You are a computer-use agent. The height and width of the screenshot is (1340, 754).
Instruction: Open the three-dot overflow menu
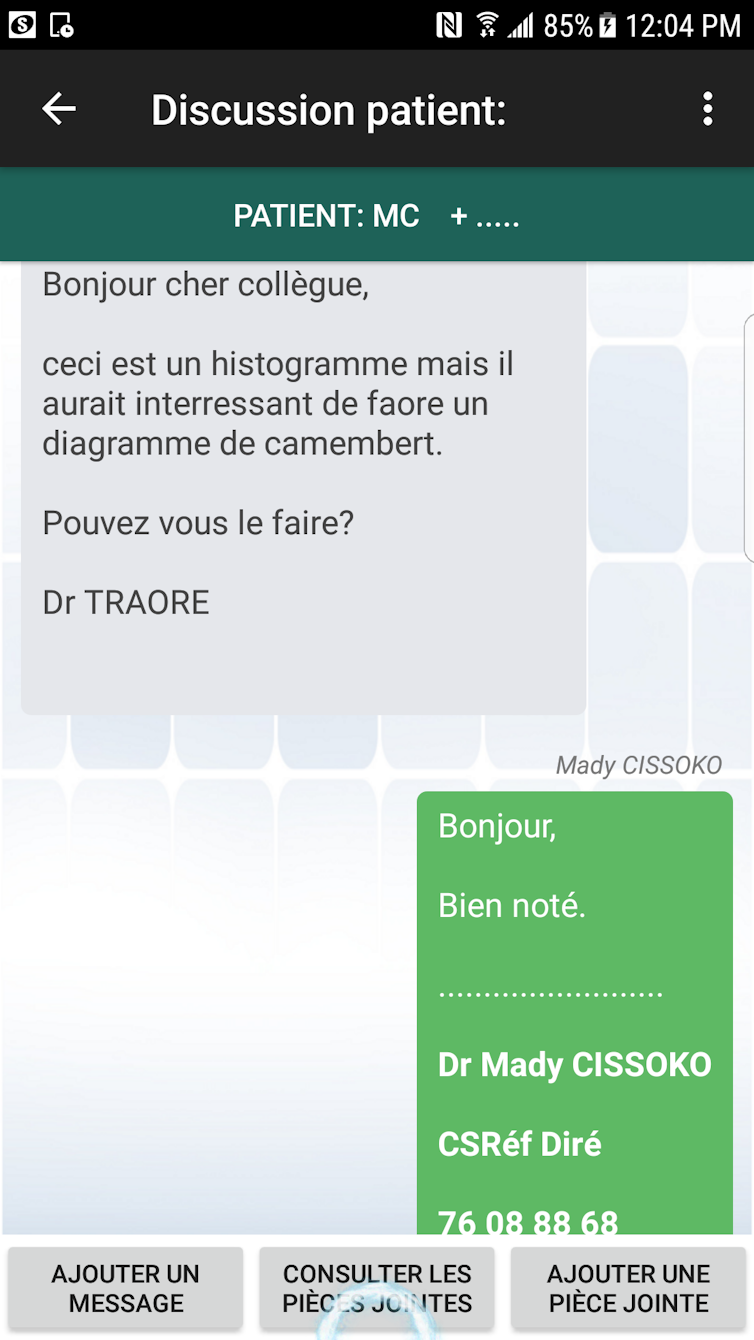pyautogui.click(x=707, y=109)
